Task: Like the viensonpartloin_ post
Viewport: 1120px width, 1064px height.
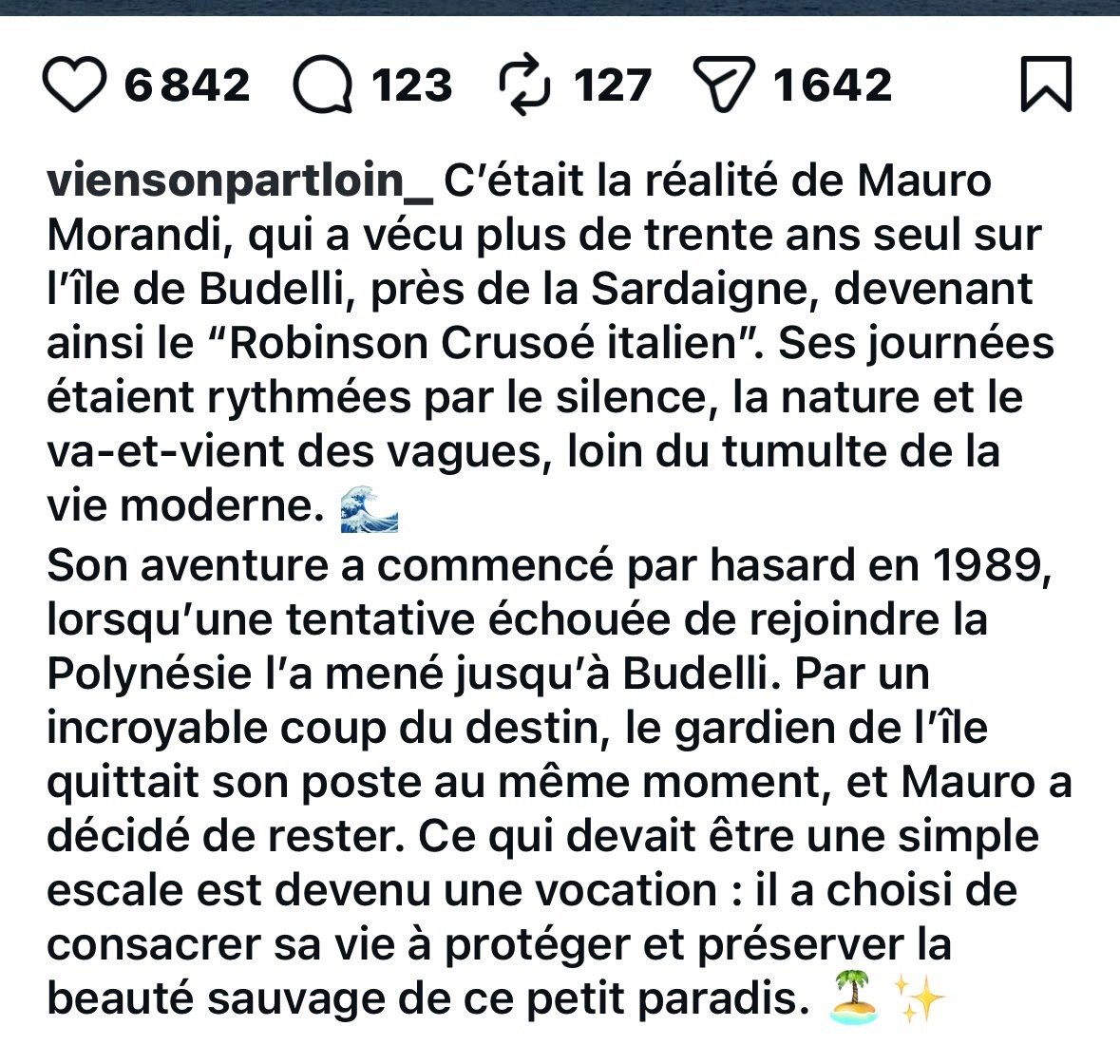Action: coord(75,85)
